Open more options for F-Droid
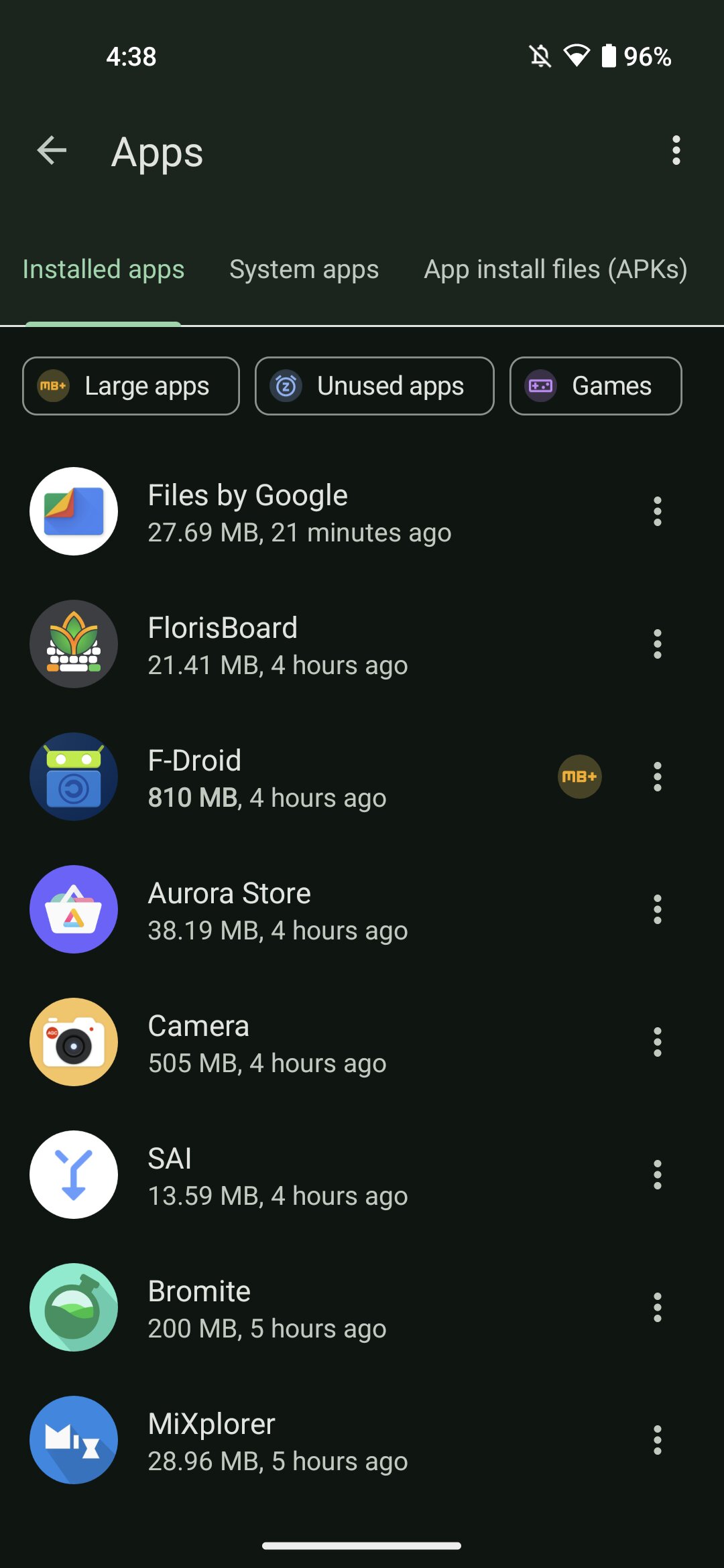 click(657, 777)
